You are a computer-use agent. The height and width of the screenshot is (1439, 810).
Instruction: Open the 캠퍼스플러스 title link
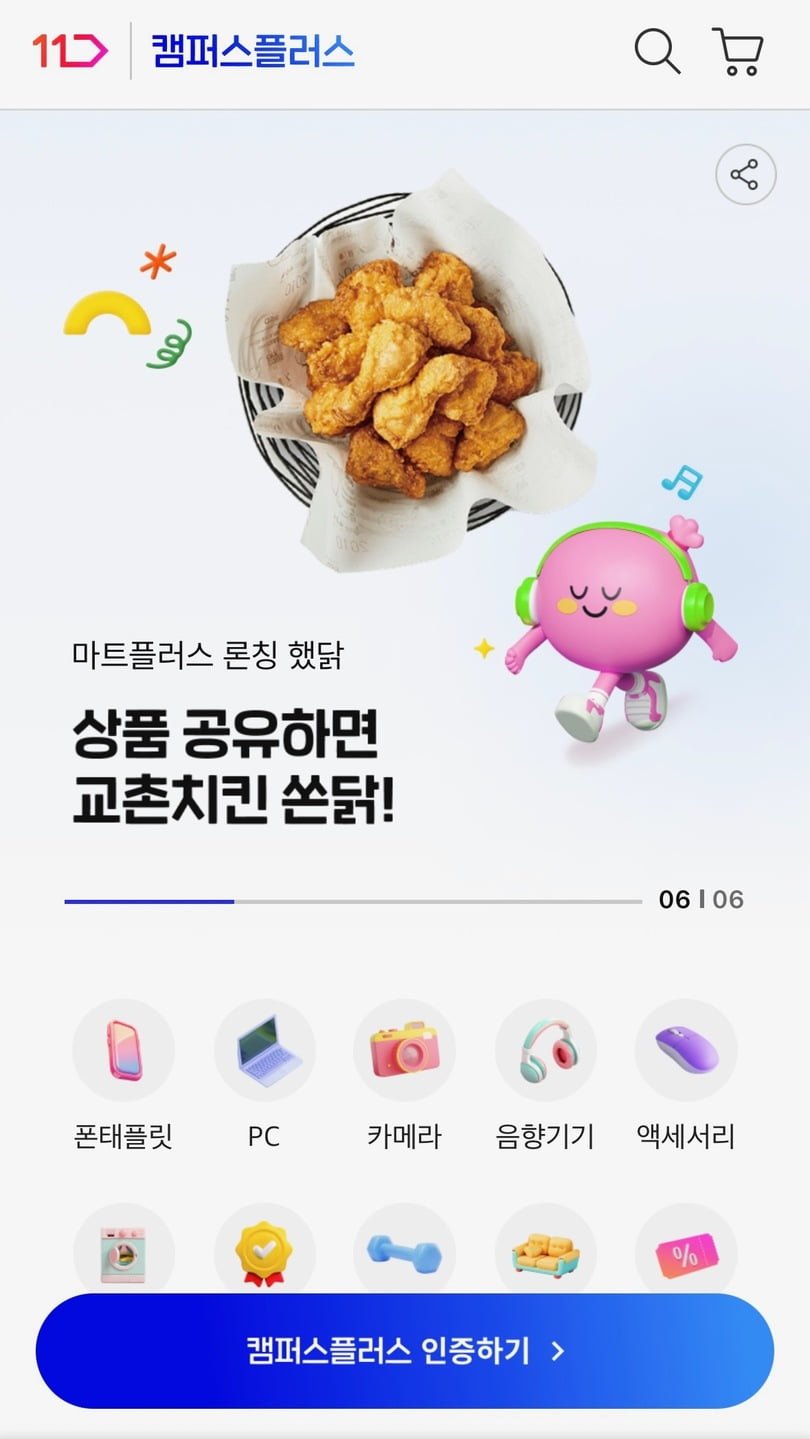(x=253, y=51)
